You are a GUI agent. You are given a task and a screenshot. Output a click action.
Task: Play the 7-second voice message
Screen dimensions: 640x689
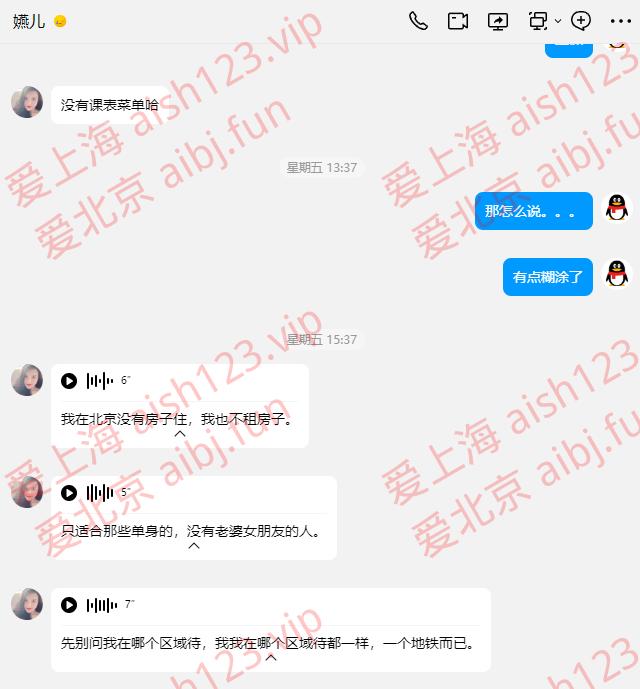pyautogui.click(x=69, y=604)
